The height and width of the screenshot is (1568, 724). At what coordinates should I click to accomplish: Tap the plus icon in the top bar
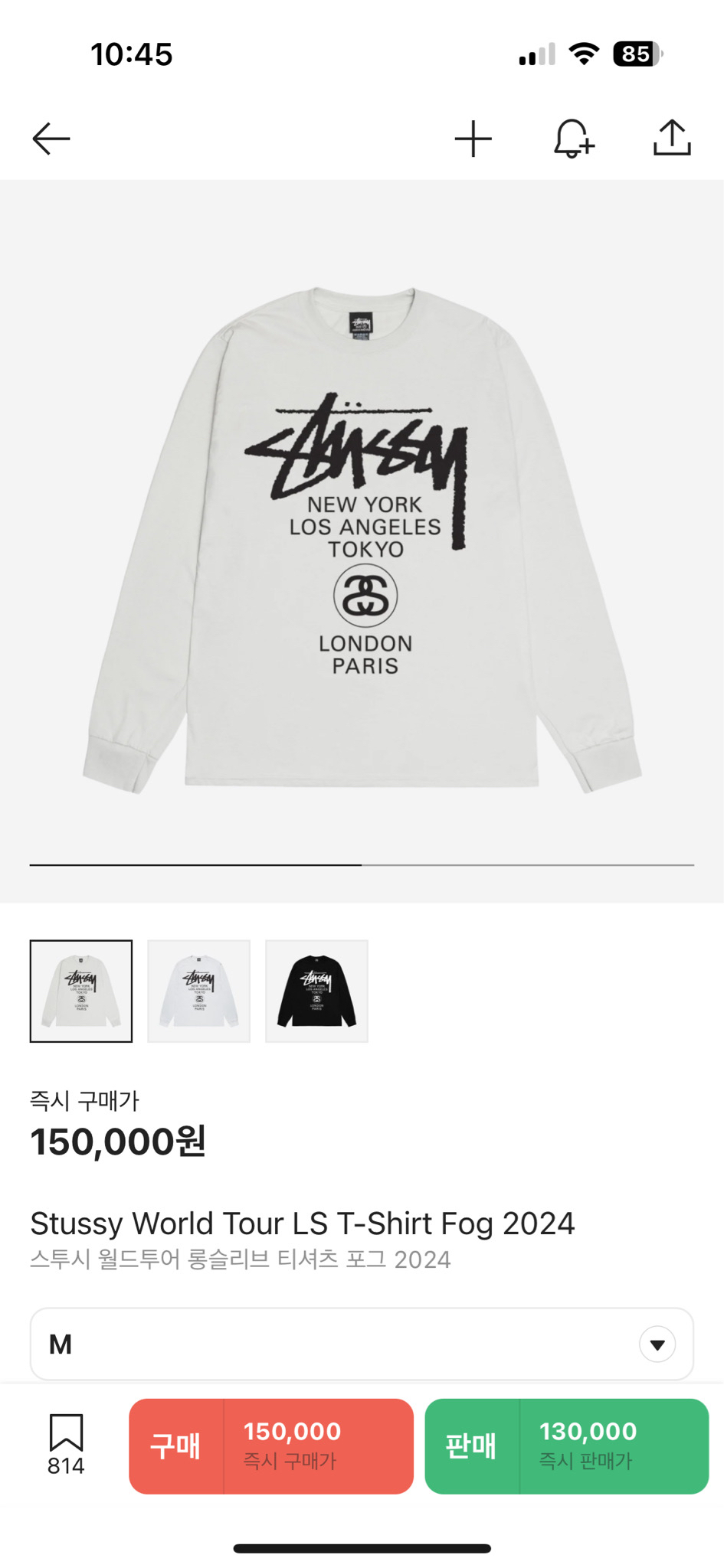click(473, 139)
